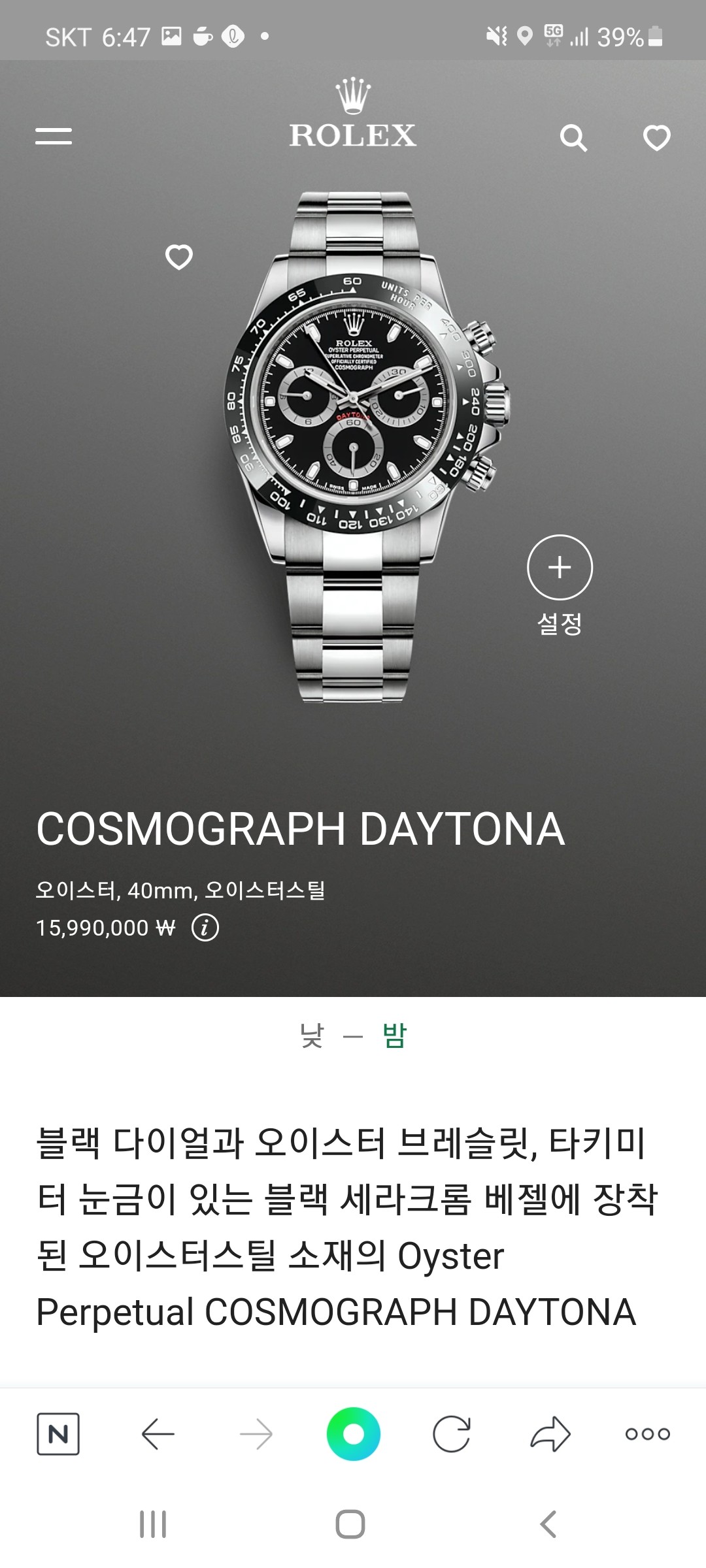
Task: Switch to the 낮 view
Action: 312,1036
